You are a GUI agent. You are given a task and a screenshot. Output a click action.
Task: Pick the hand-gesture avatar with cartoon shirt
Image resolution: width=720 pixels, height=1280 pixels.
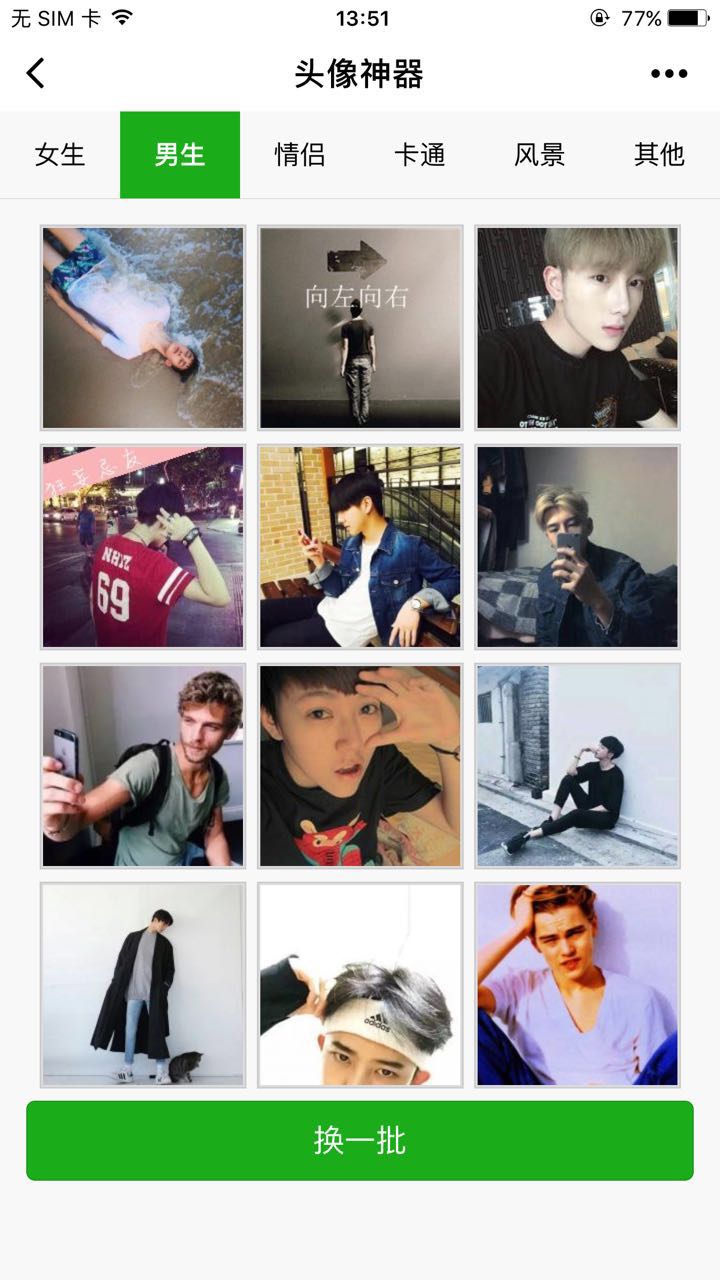[x=360, y=766]
